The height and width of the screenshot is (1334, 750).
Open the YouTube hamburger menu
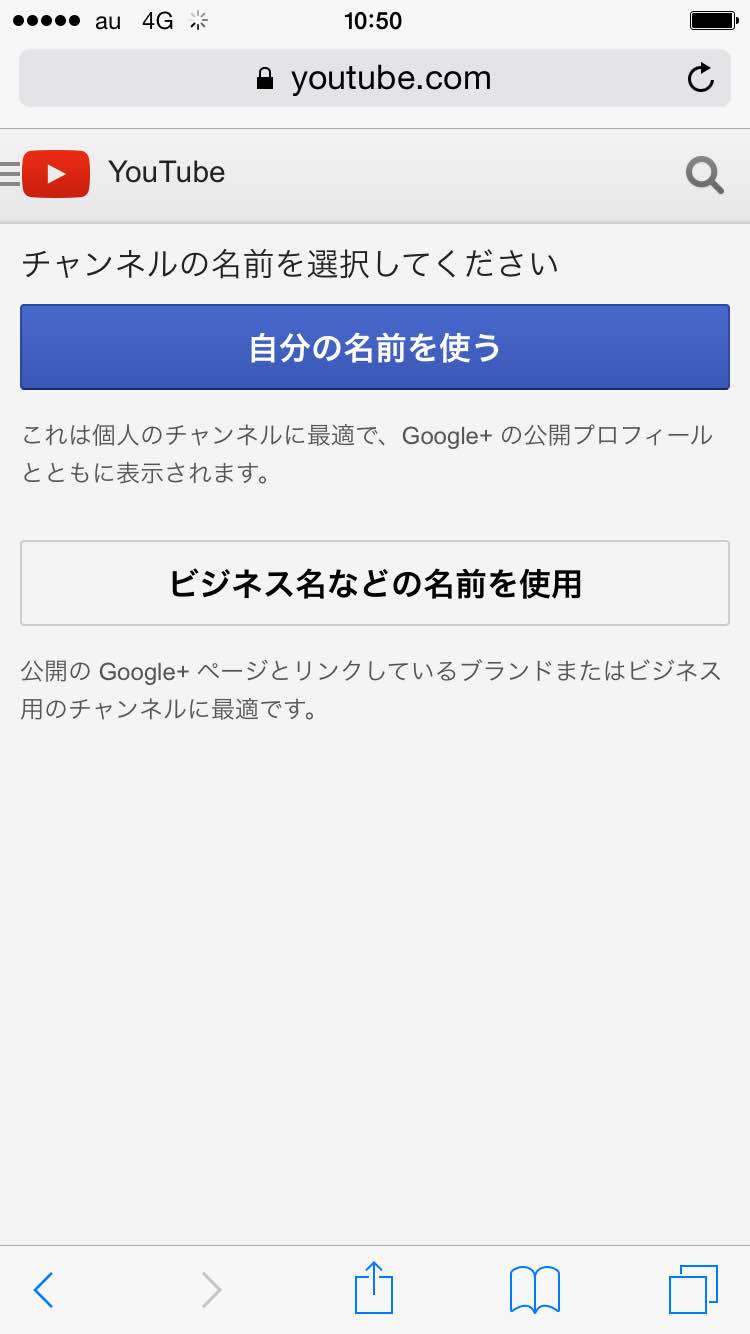(11, 174)
